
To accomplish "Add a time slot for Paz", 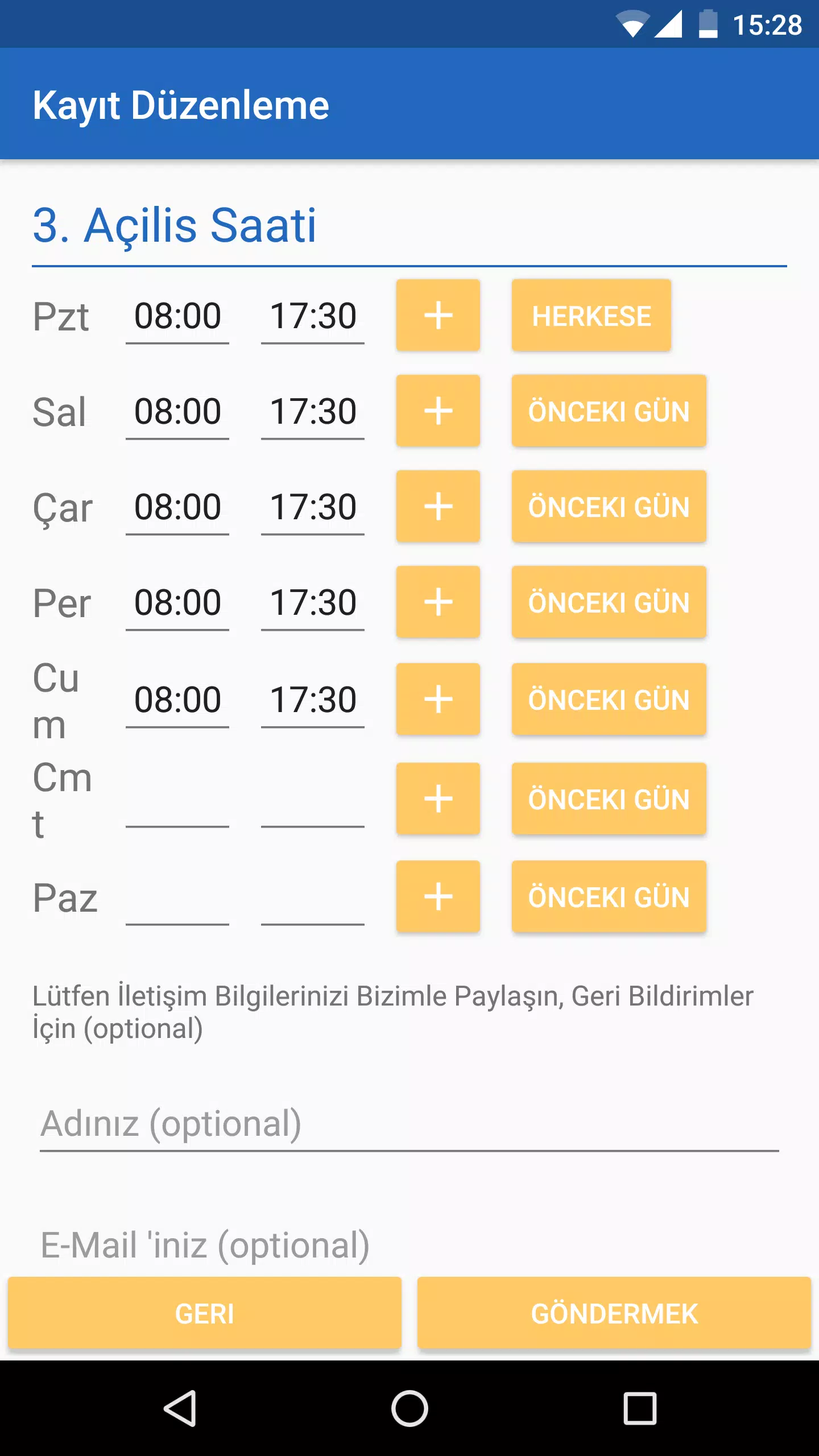I will click(438, 897).
